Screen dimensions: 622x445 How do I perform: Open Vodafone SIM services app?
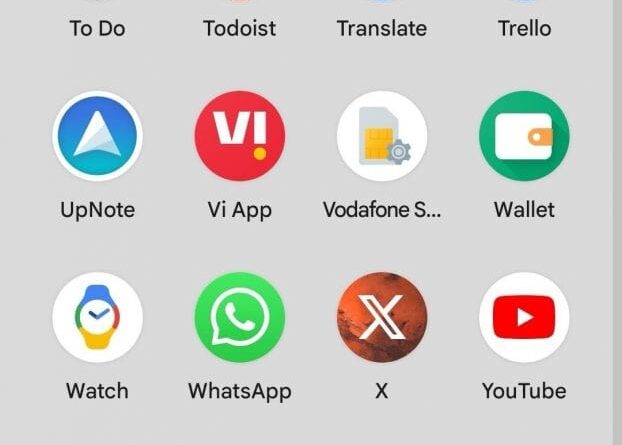[x=381, y=137]
